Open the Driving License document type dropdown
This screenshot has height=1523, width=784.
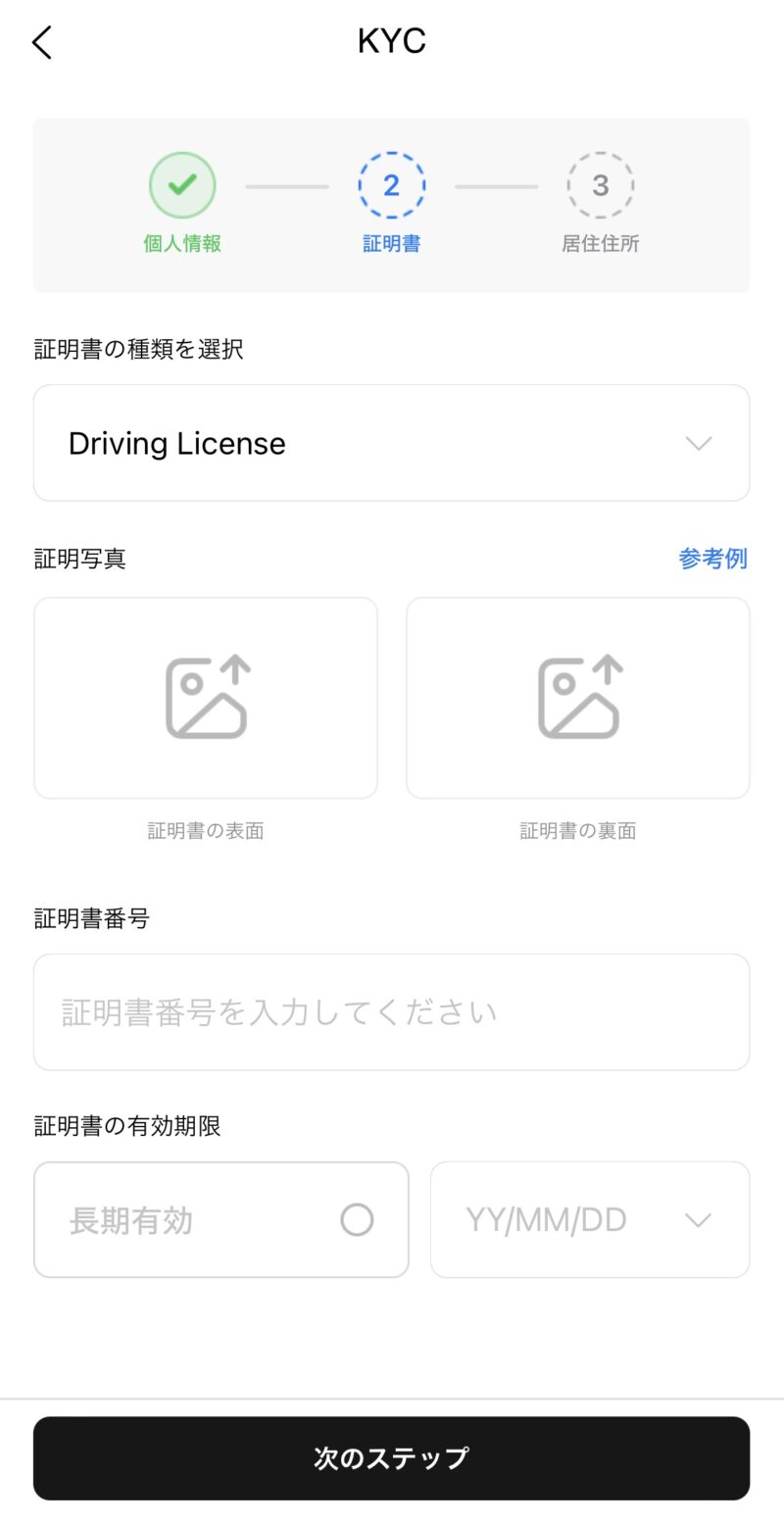(391, 443)
